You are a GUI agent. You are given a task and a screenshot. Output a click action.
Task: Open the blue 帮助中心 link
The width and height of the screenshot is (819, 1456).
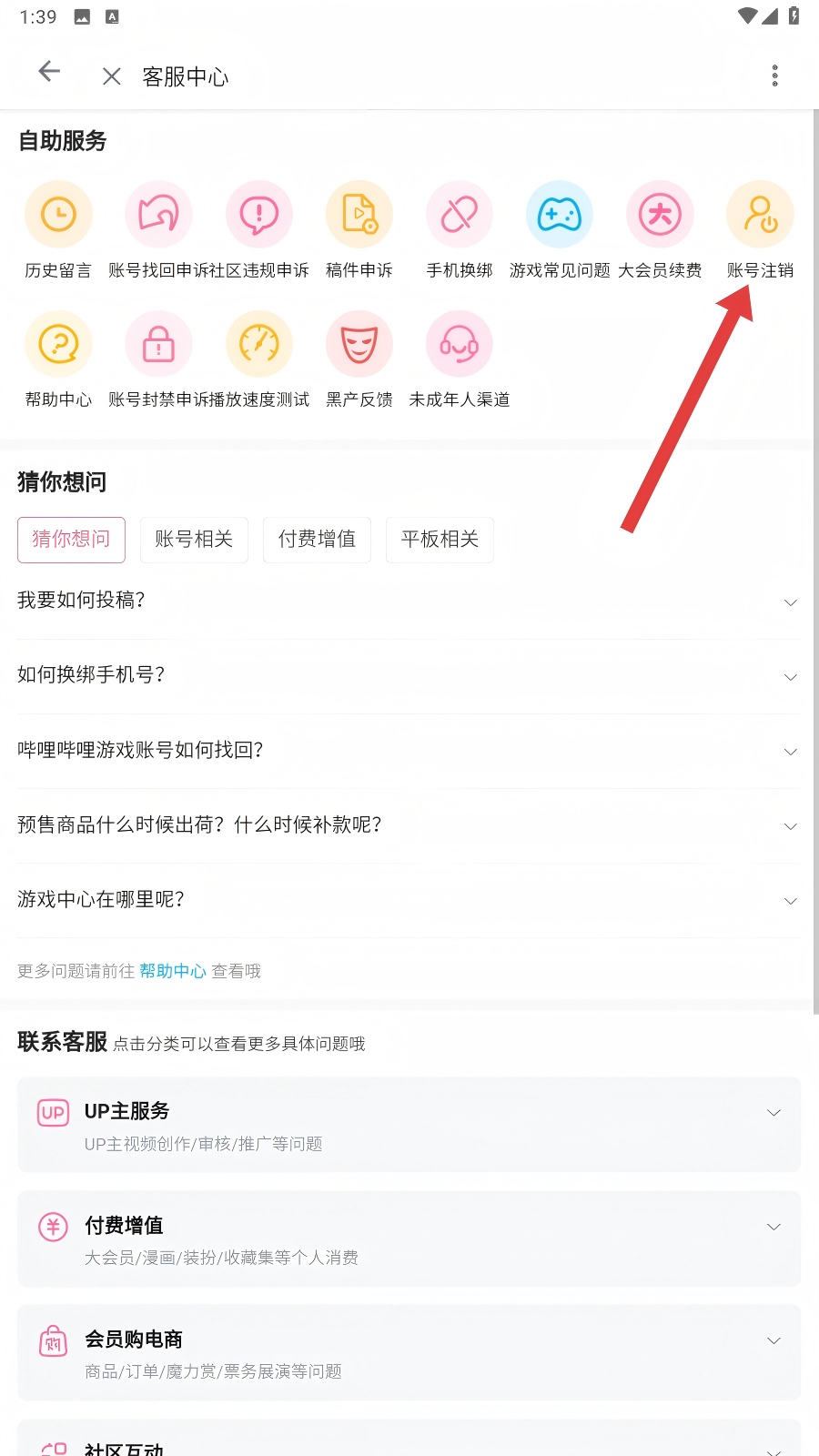[173, 971]
